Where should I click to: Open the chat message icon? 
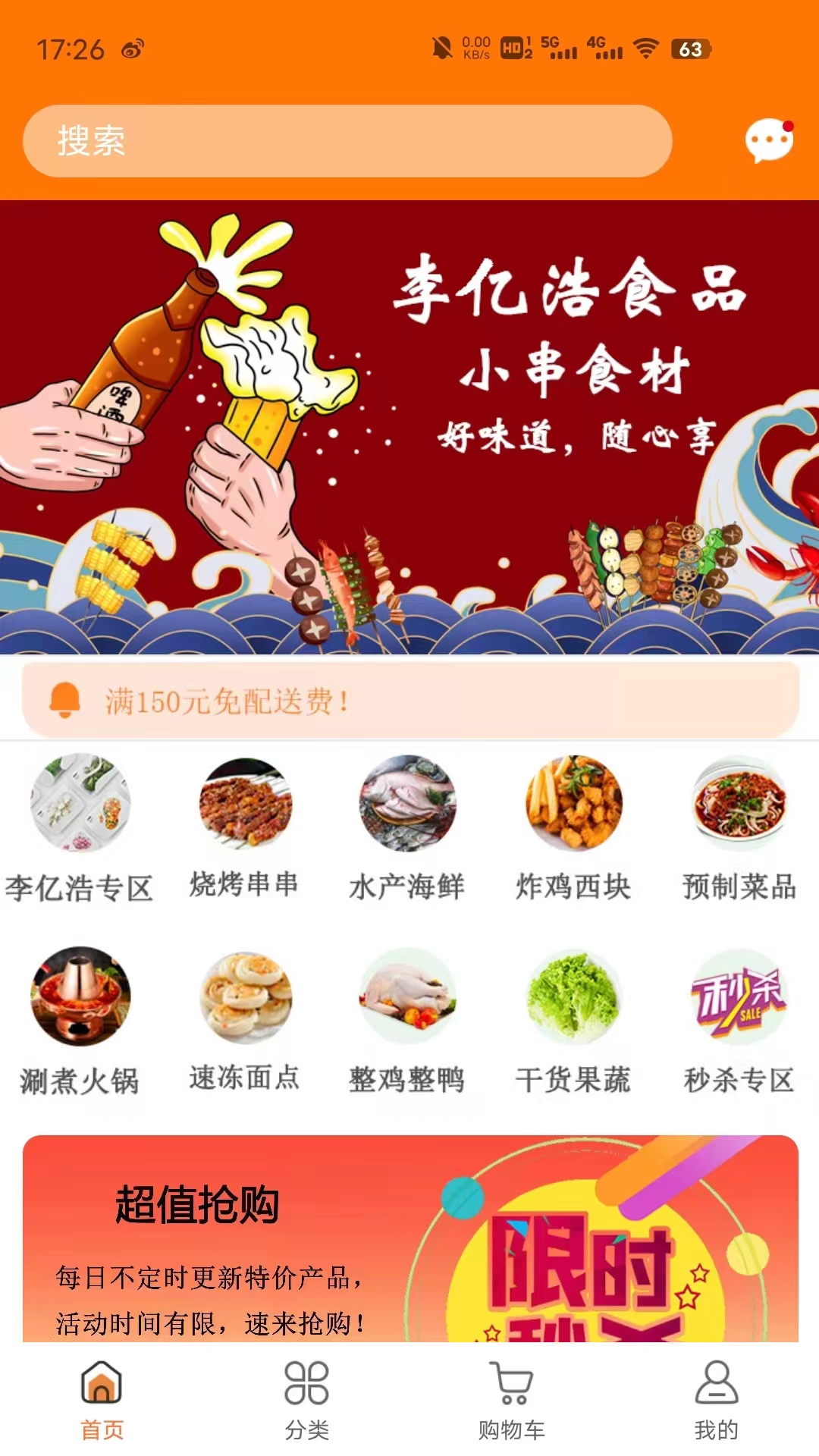pos(768,141)
